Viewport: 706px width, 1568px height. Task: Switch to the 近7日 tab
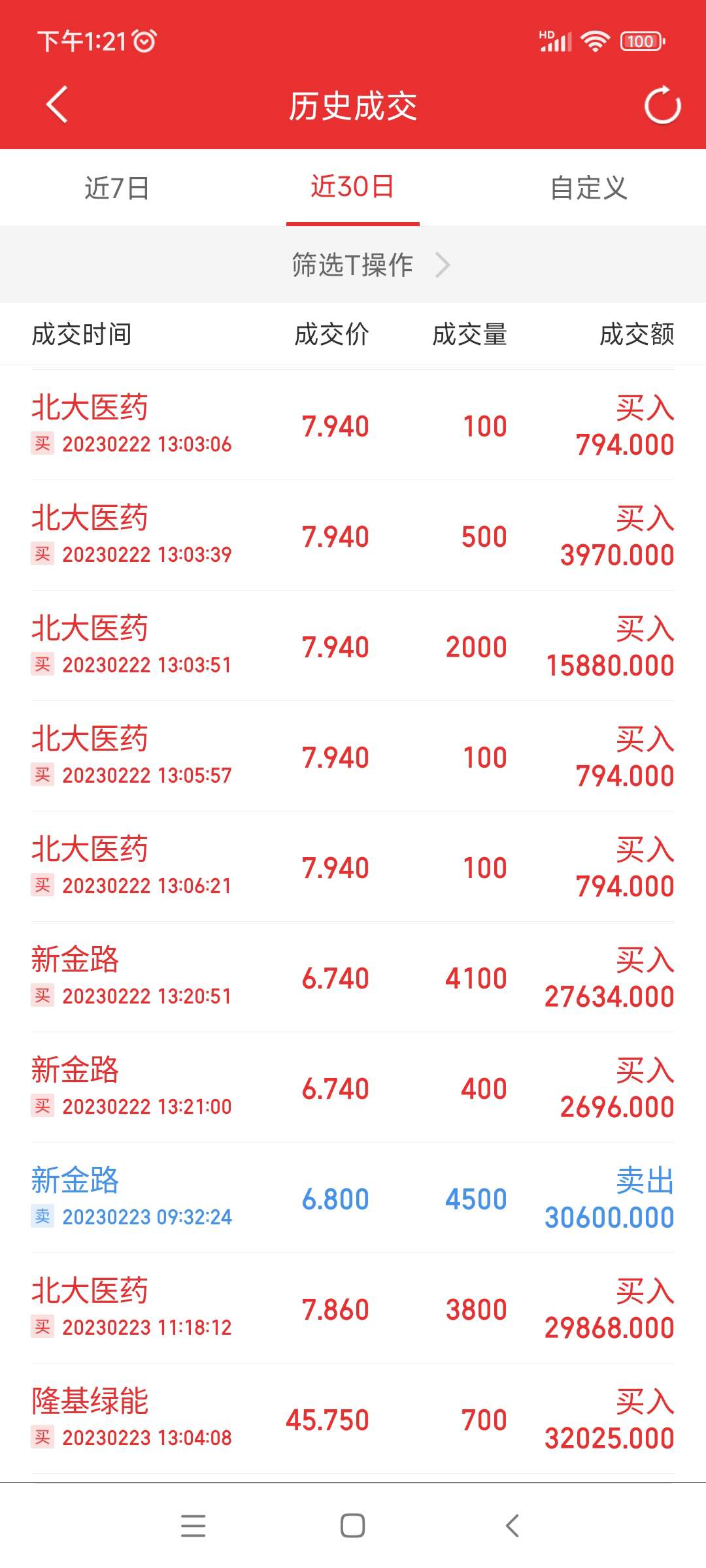pyautogui.click(x=117, y=188)
